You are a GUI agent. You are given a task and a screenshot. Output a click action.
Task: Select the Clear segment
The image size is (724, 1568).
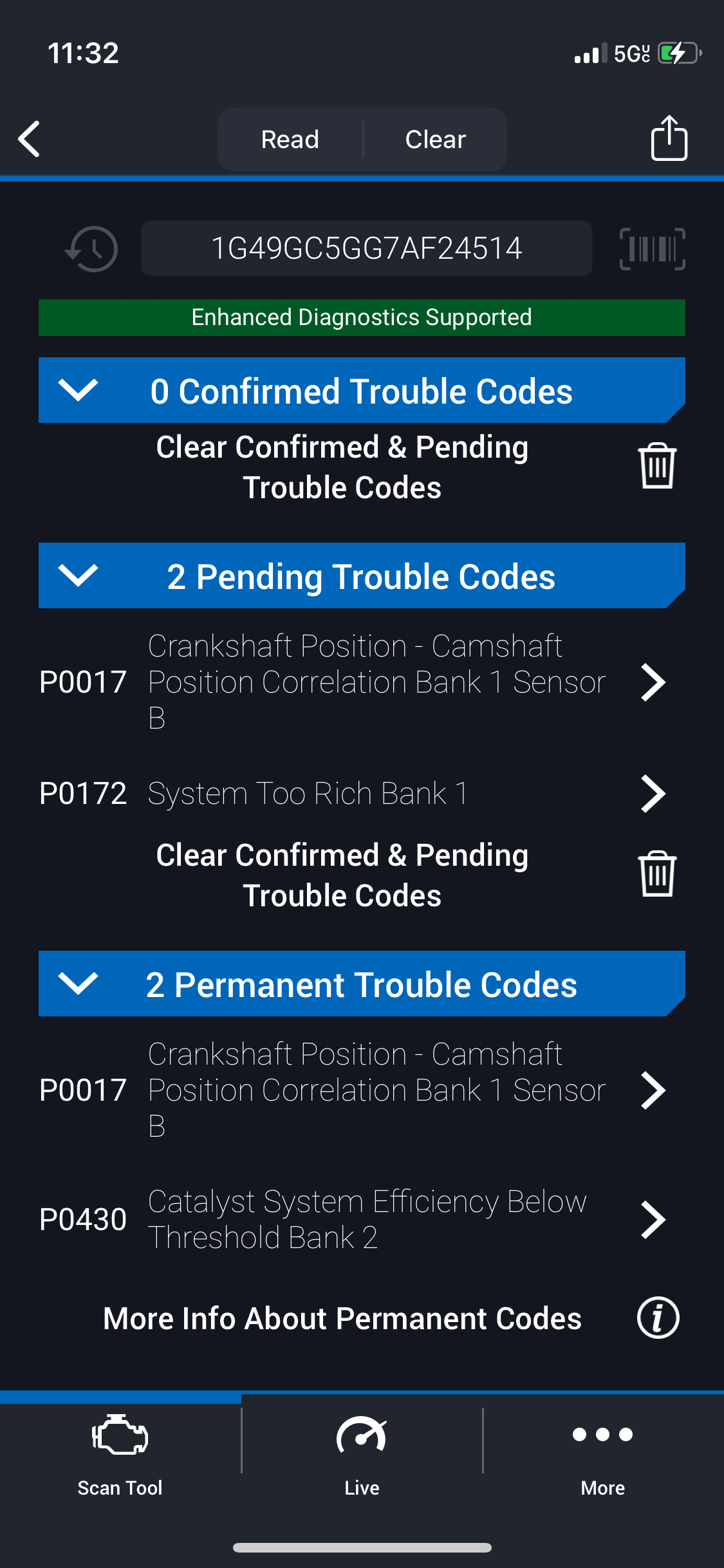(x=436, y=139)
